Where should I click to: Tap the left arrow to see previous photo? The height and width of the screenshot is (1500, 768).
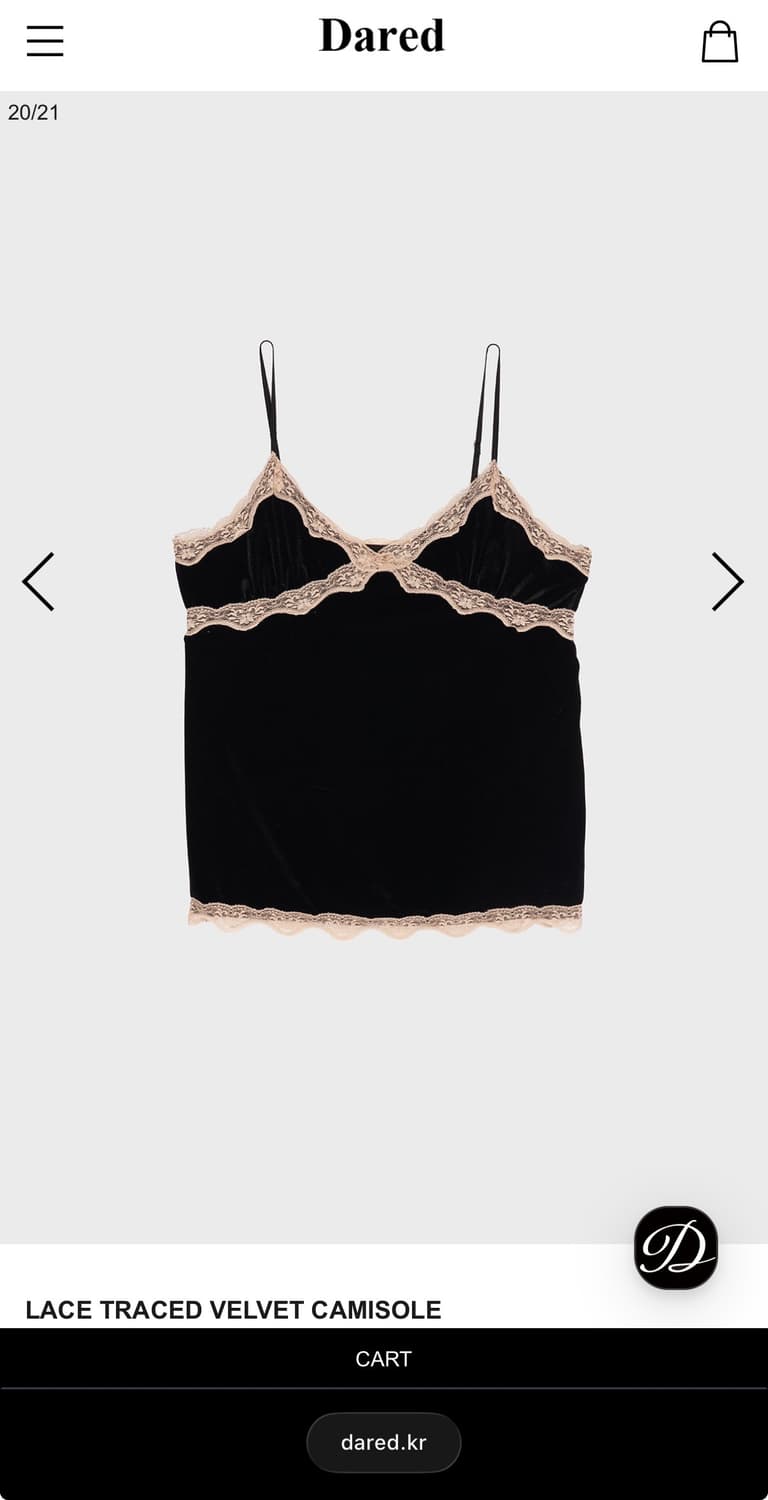tap(37, 581)
